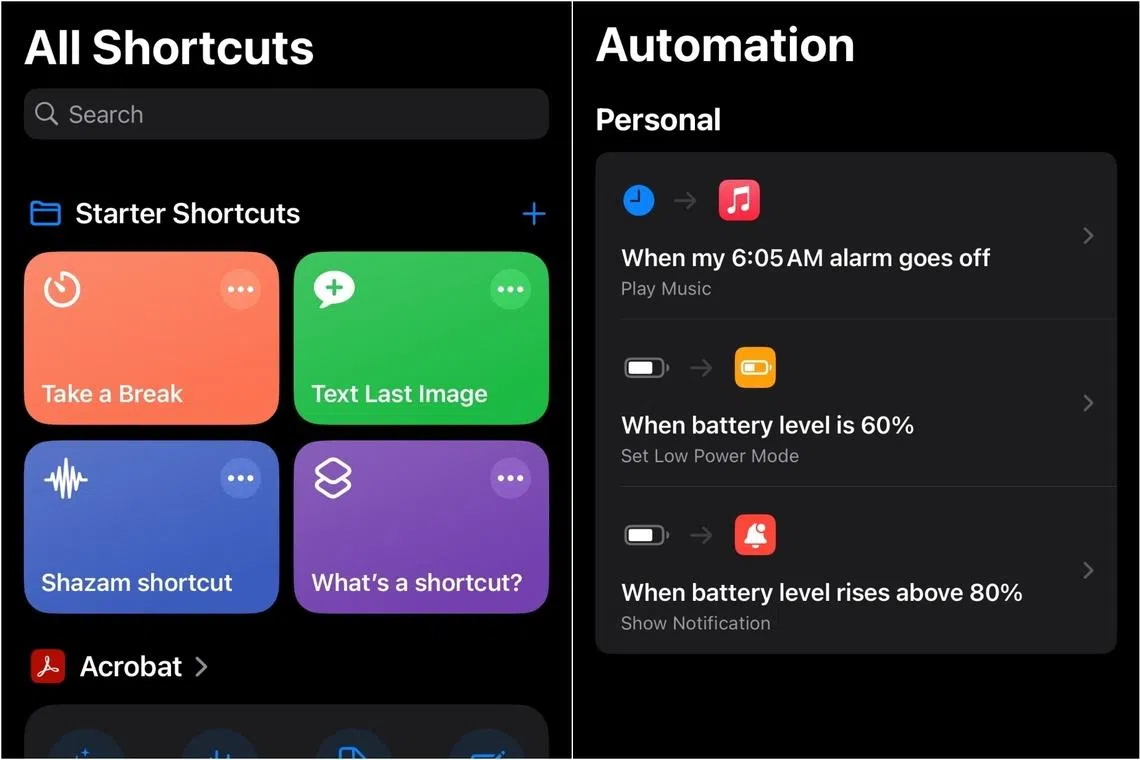The height and width of the screenshot is (760, 1140).
Task: Open options for Shazam shortcut
Action: click(240, 479)
